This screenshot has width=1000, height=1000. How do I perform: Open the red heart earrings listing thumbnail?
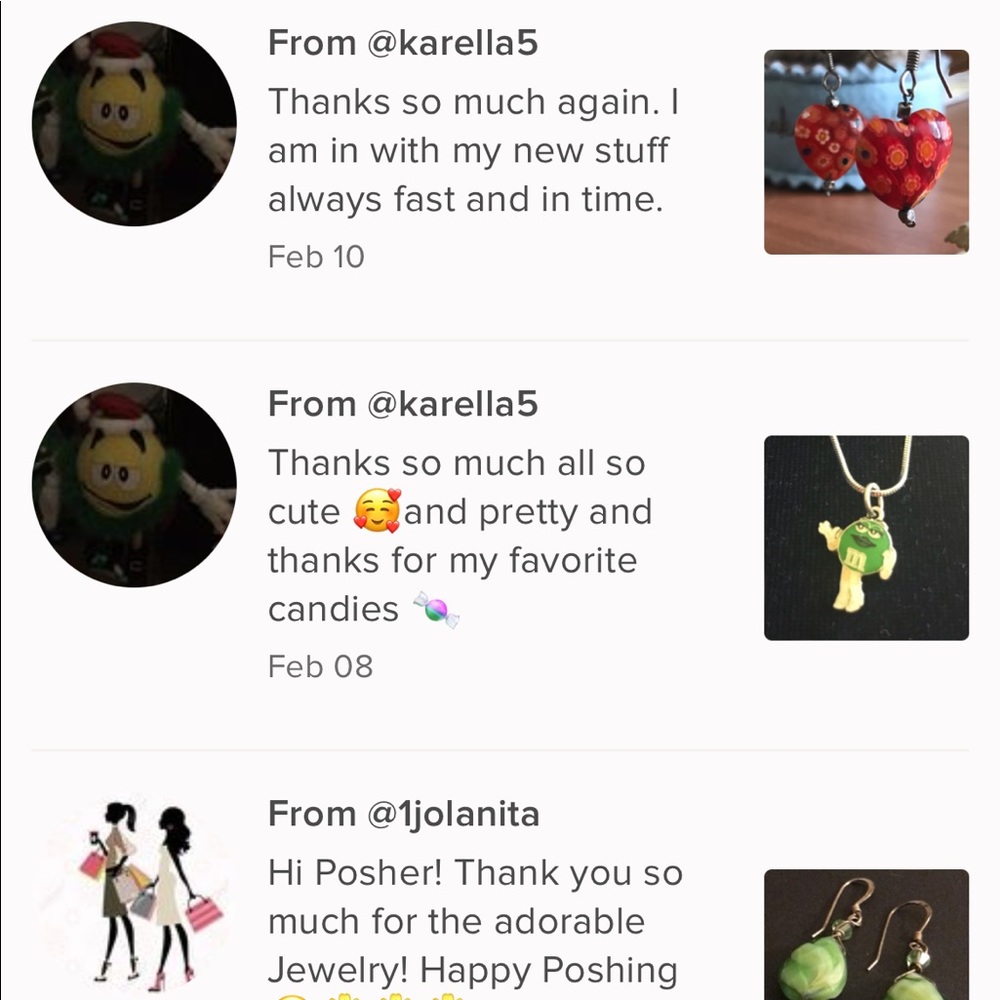(866, 152)
